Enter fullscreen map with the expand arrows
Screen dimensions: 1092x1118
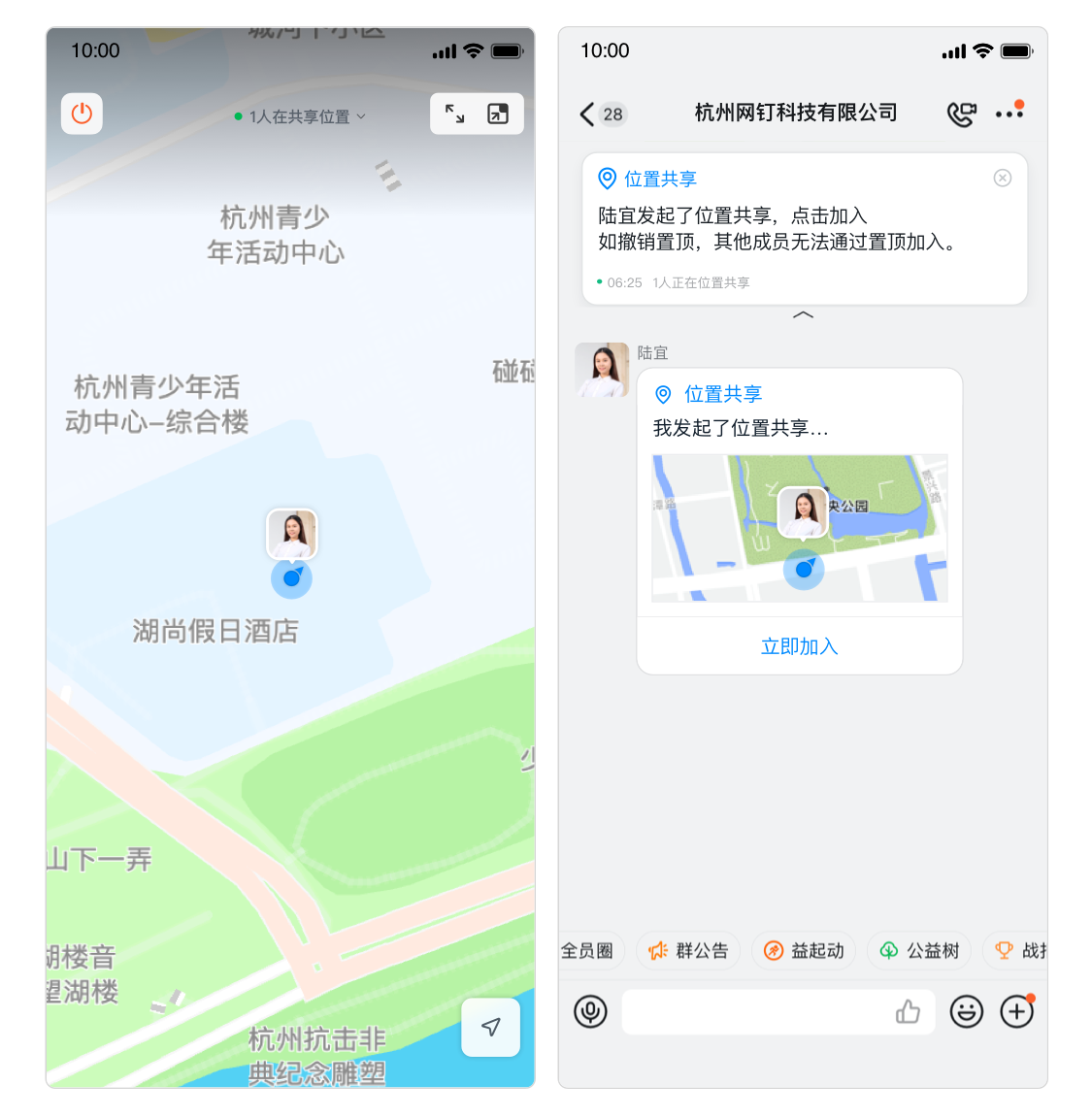click(x=454, y=114)
